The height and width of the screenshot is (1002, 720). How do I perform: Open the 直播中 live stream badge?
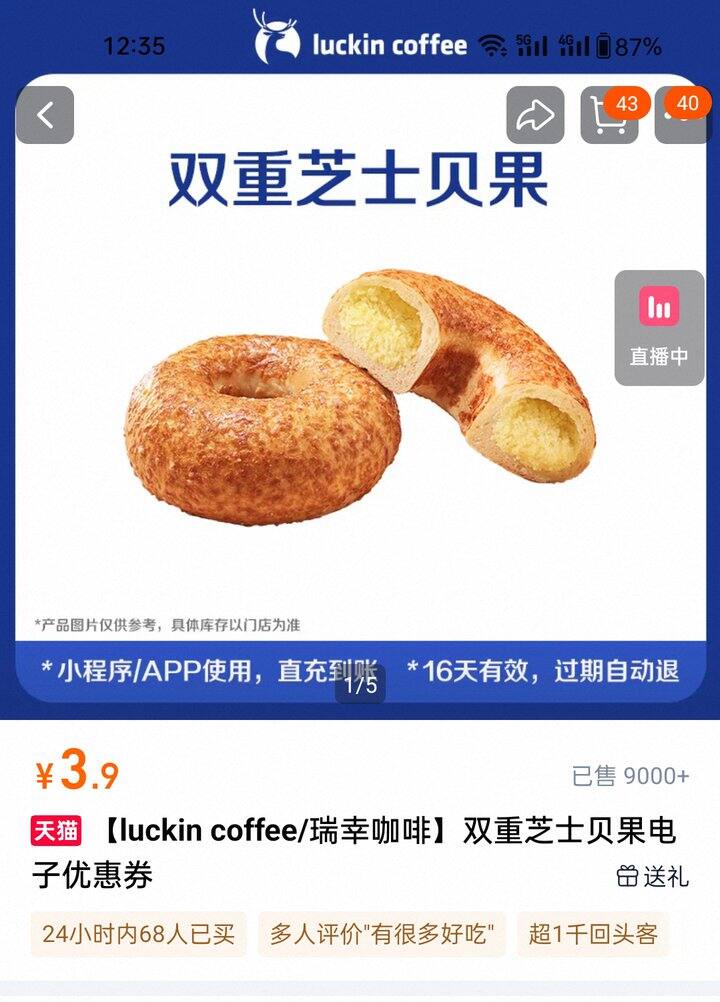pos(659,328)
